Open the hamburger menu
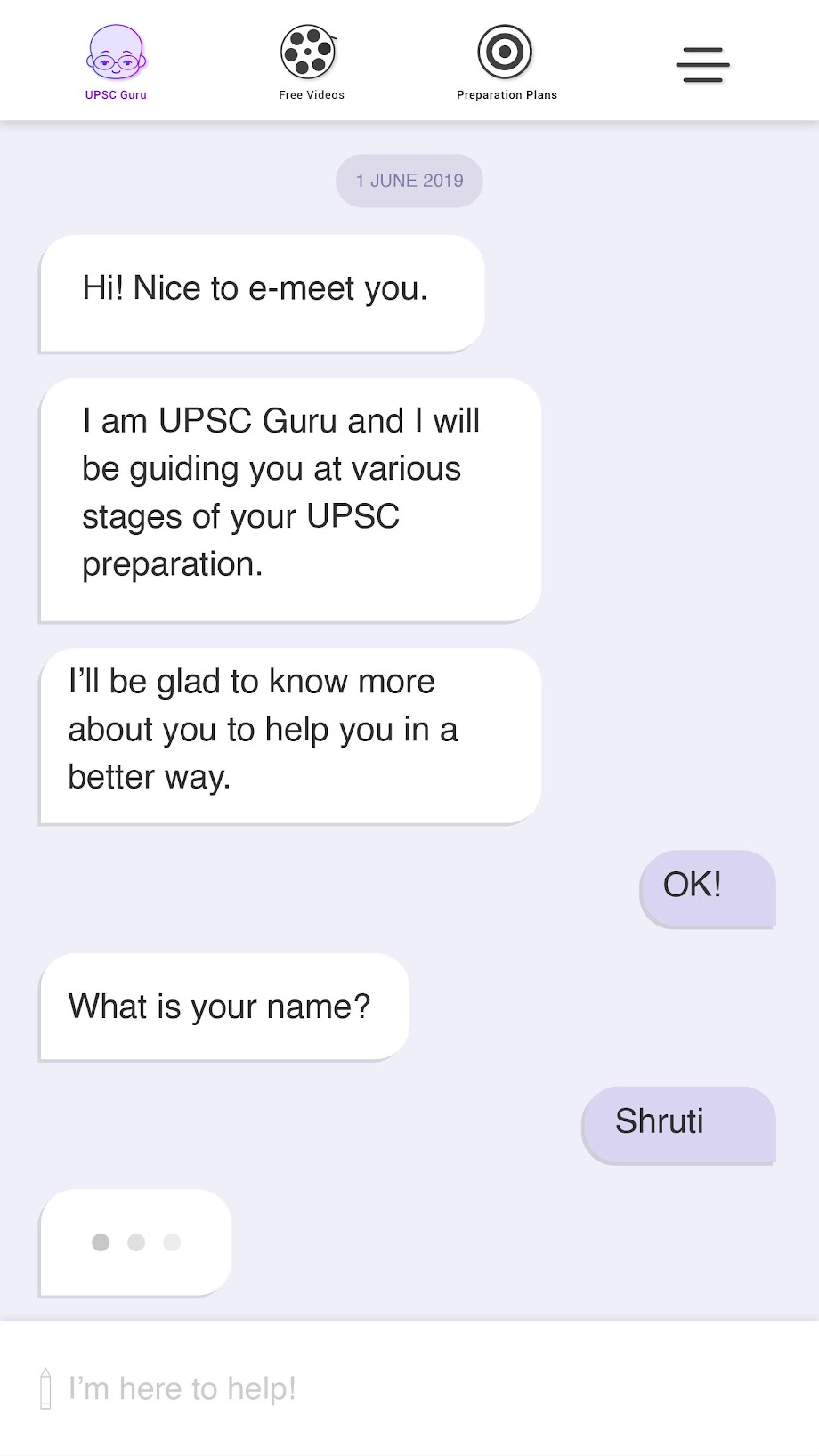The height and width of the screenshot is (1456, 819). [702, 65]
